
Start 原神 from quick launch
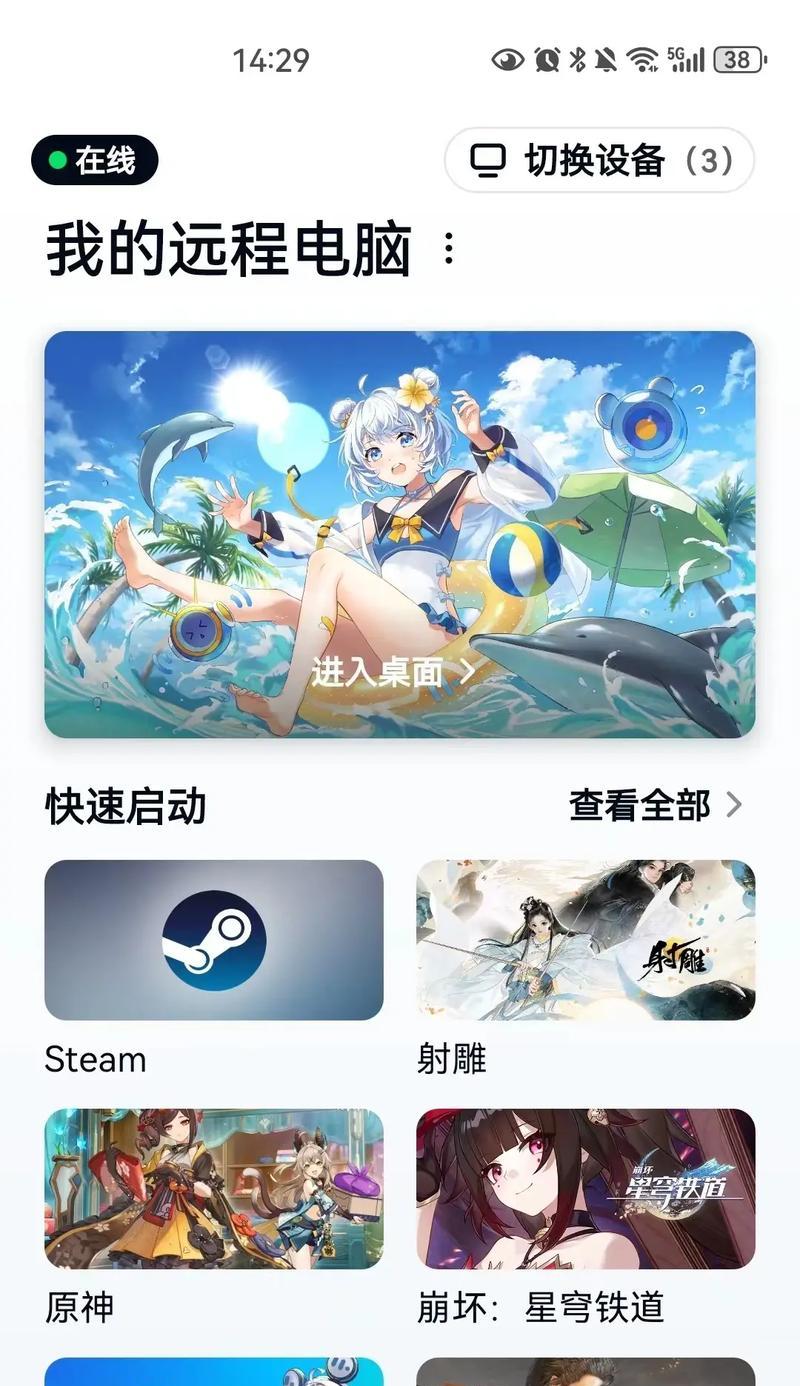click(x=214, y=1188)
